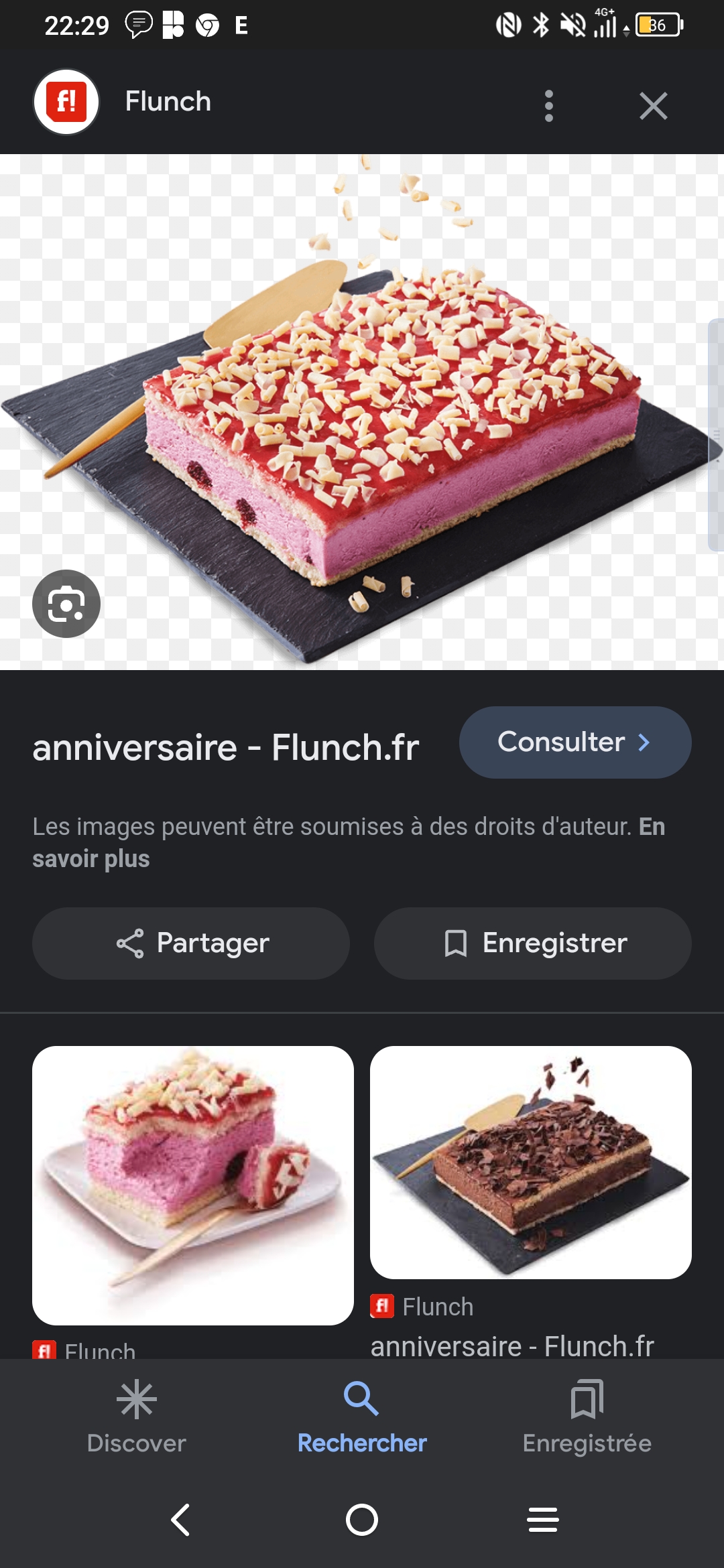
Task: Share this image with Partager
Action: click(191, 943)
